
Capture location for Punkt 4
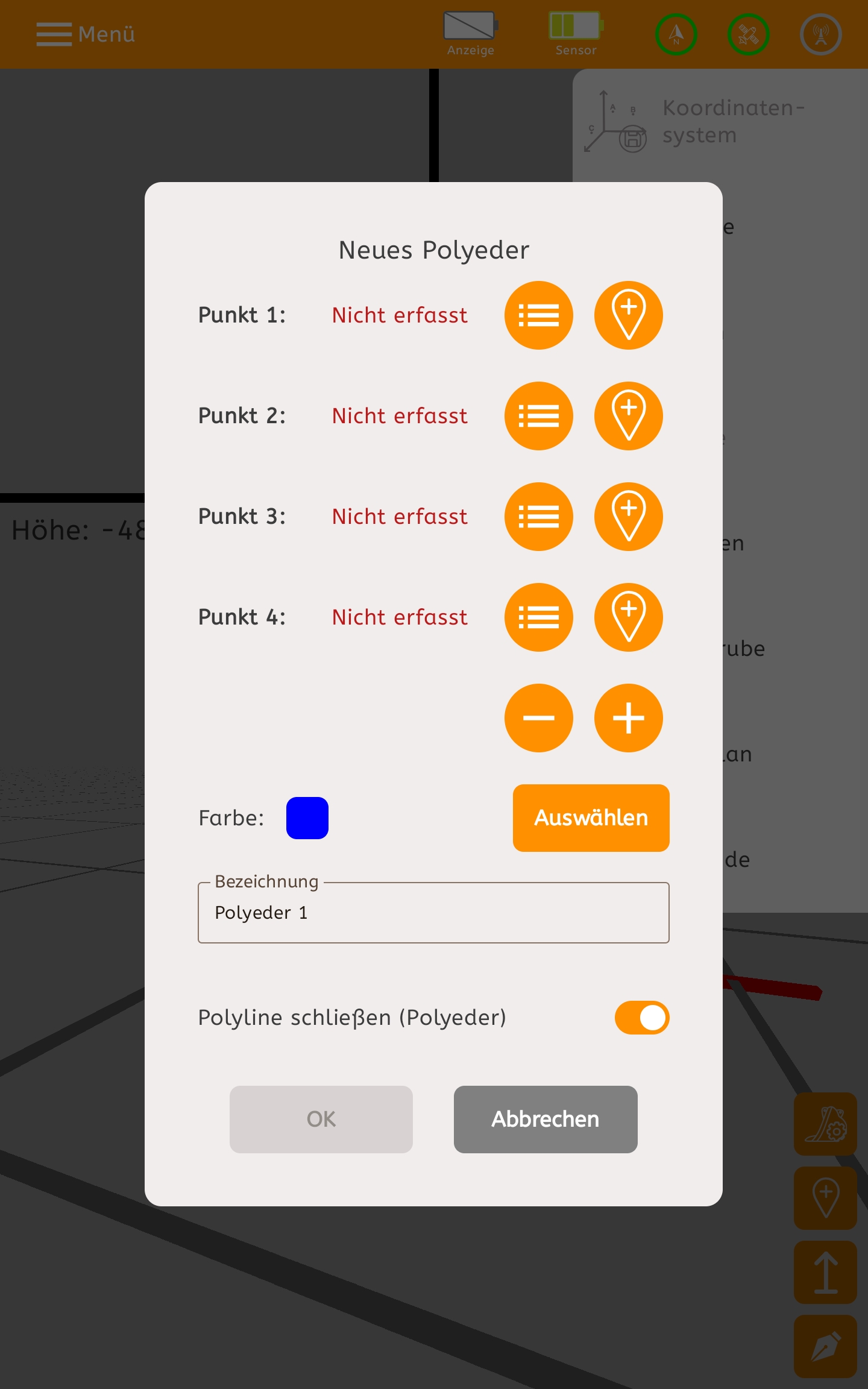pos(629,617)
